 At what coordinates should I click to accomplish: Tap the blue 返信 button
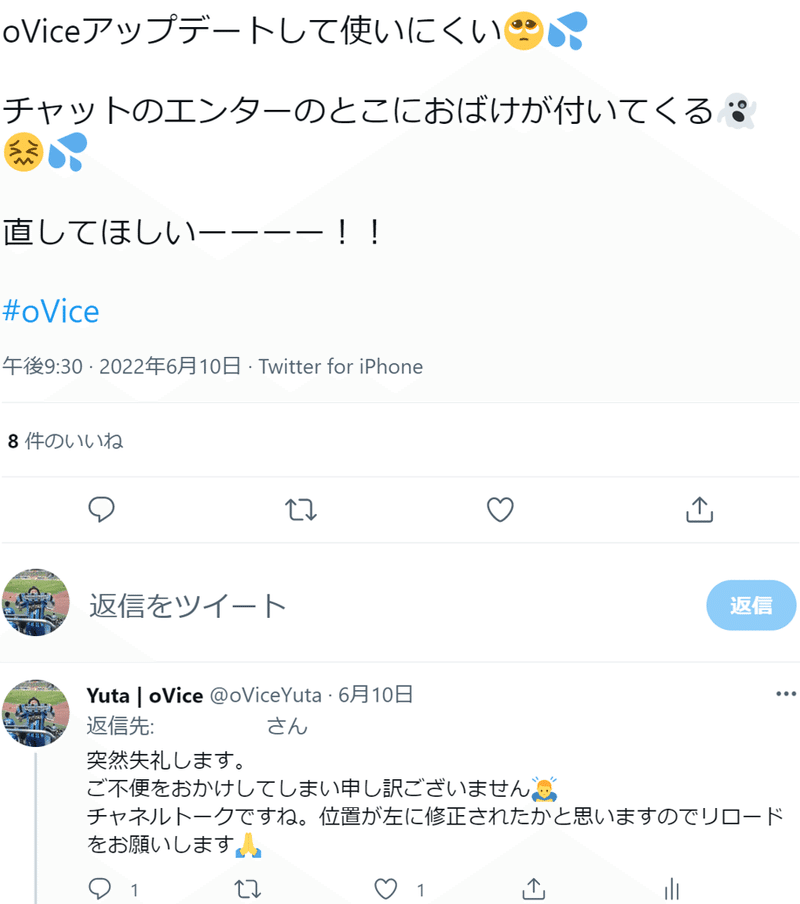pyautogui.click(x=750, y=605)
